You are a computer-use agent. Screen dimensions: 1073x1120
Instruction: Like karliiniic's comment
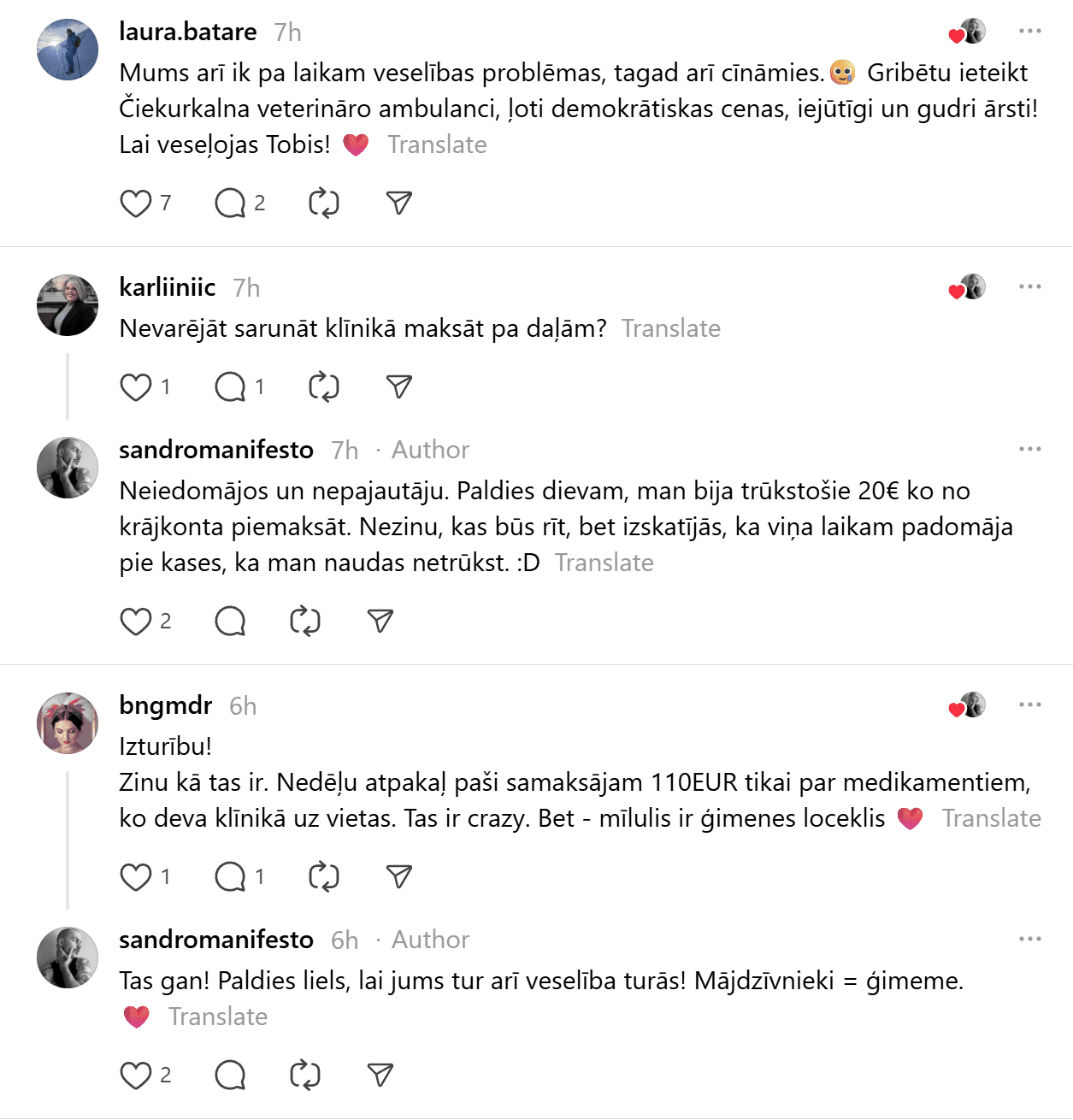point(136,387)
